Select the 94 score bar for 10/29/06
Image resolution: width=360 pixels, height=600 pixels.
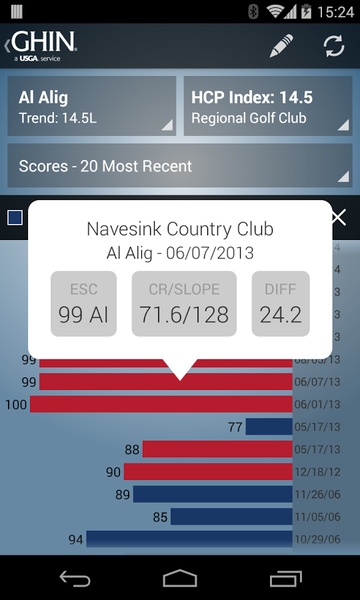pyautogui.click(x=189, y=539)
